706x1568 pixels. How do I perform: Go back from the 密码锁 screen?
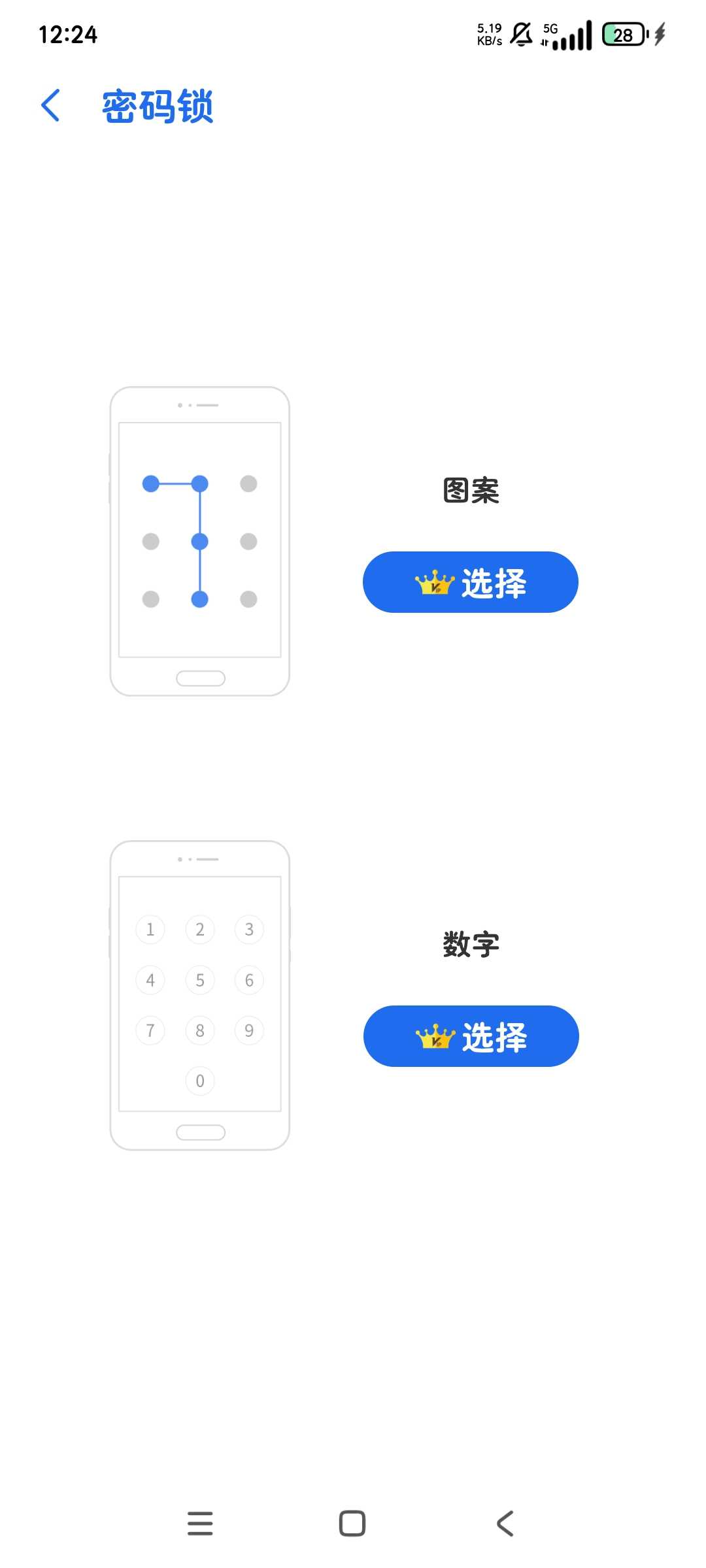pyautogui.click(x=51, y=106)
